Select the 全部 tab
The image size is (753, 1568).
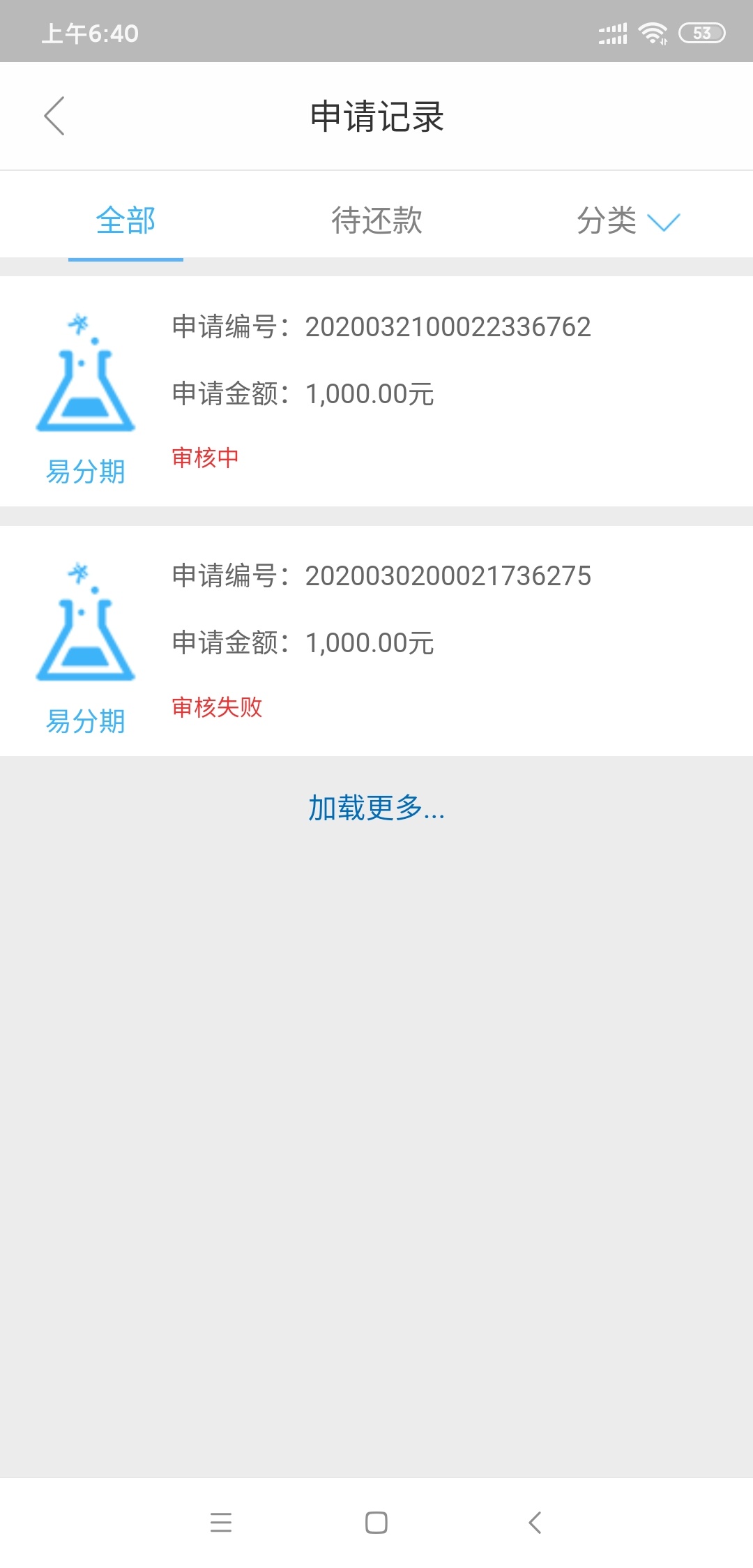[x=125, y=220]
